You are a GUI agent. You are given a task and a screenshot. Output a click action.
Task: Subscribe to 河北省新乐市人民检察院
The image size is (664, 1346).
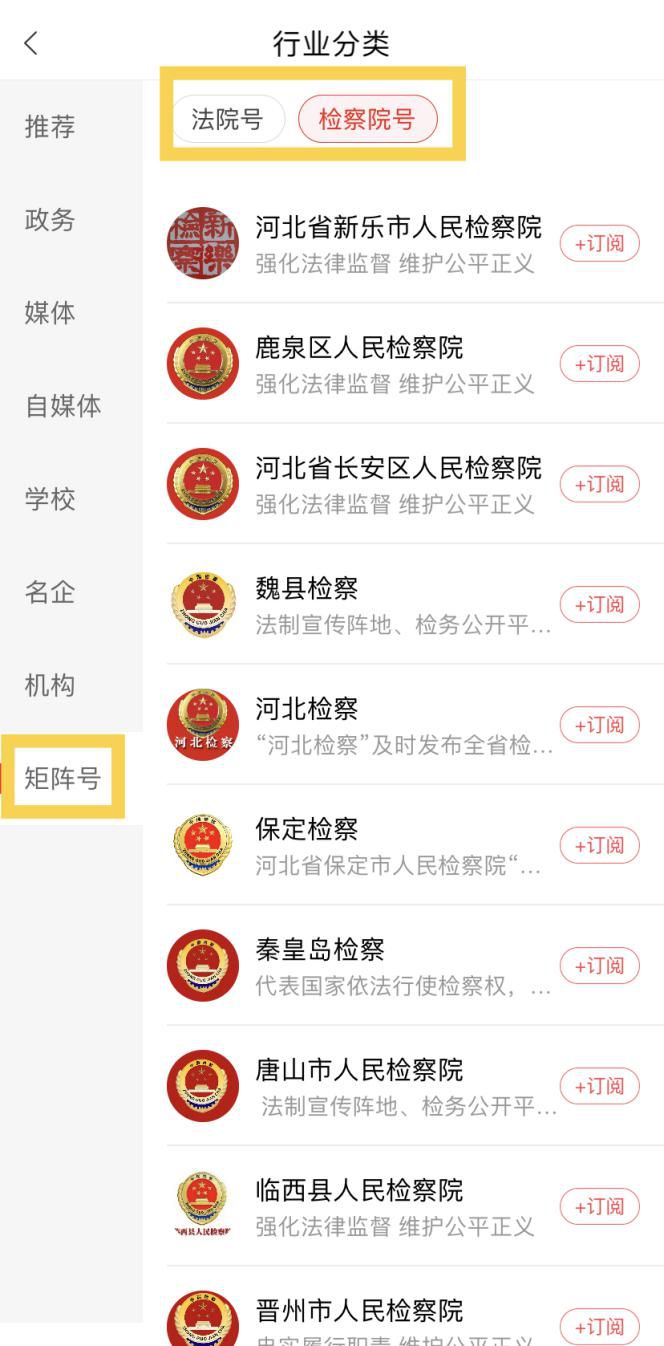click(599, 243)
